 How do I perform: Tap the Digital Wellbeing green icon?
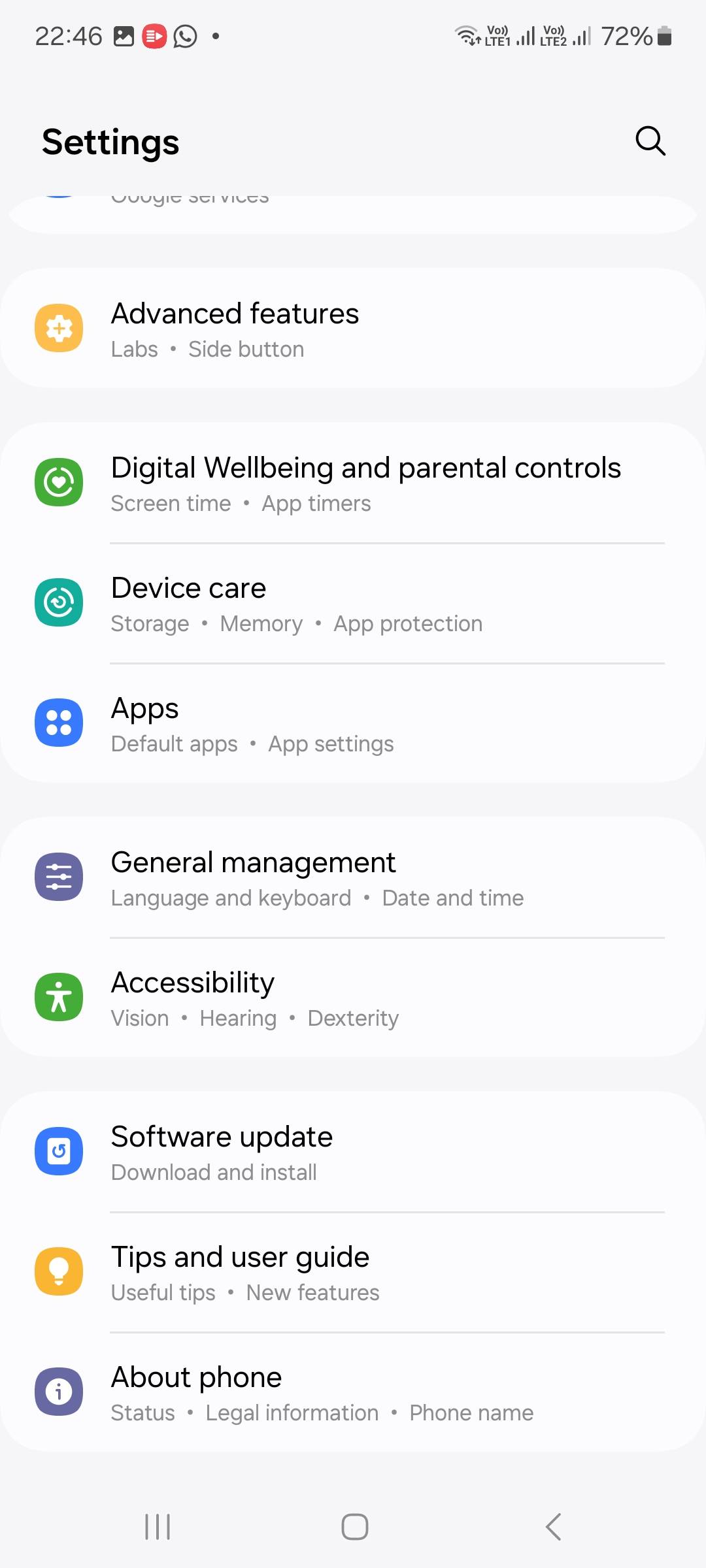point(59,482)
